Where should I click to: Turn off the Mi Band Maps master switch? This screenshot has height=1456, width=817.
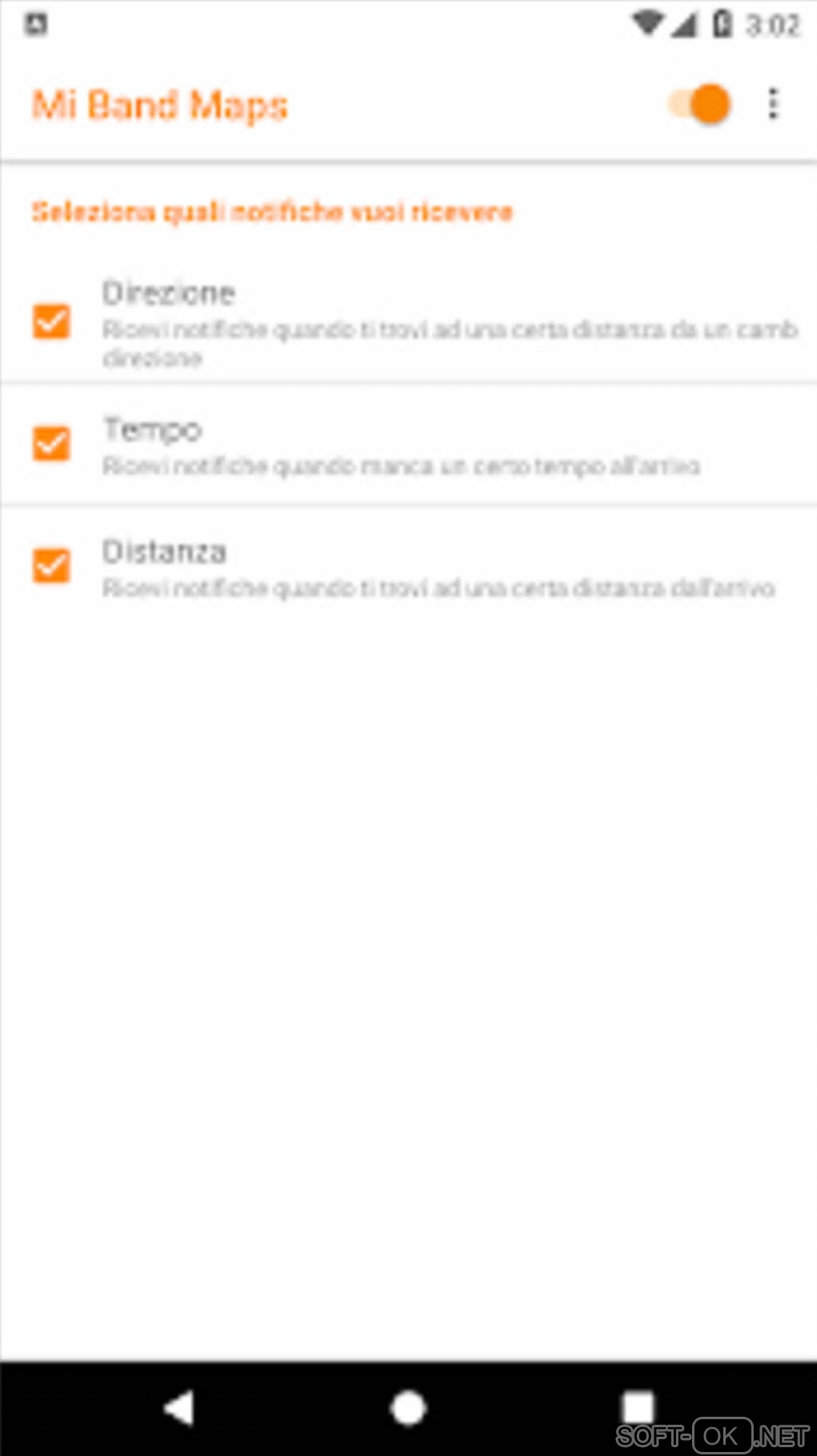(699, 104)
